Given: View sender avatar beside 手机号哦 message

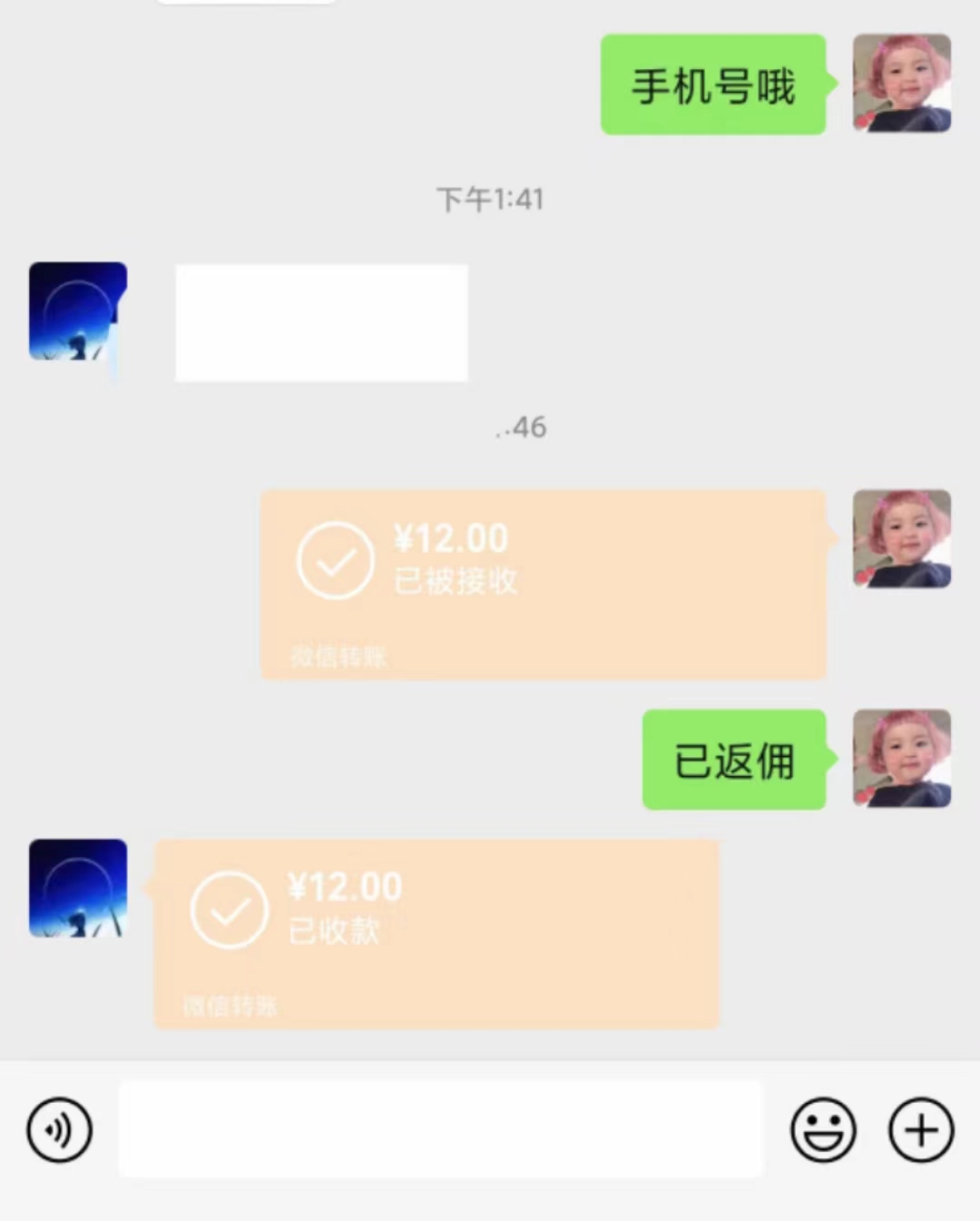Looking at the screenshot, I should 901,84.
